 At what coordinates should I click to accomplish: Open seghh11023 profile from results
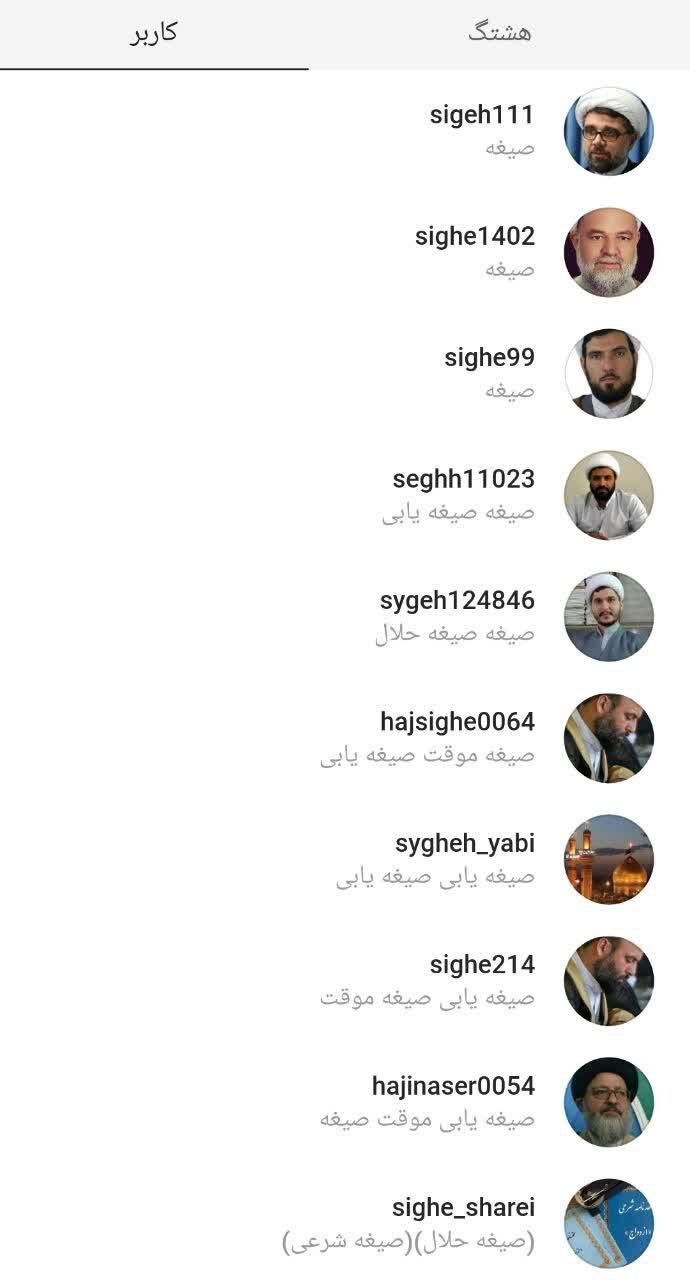pos(345,494)
